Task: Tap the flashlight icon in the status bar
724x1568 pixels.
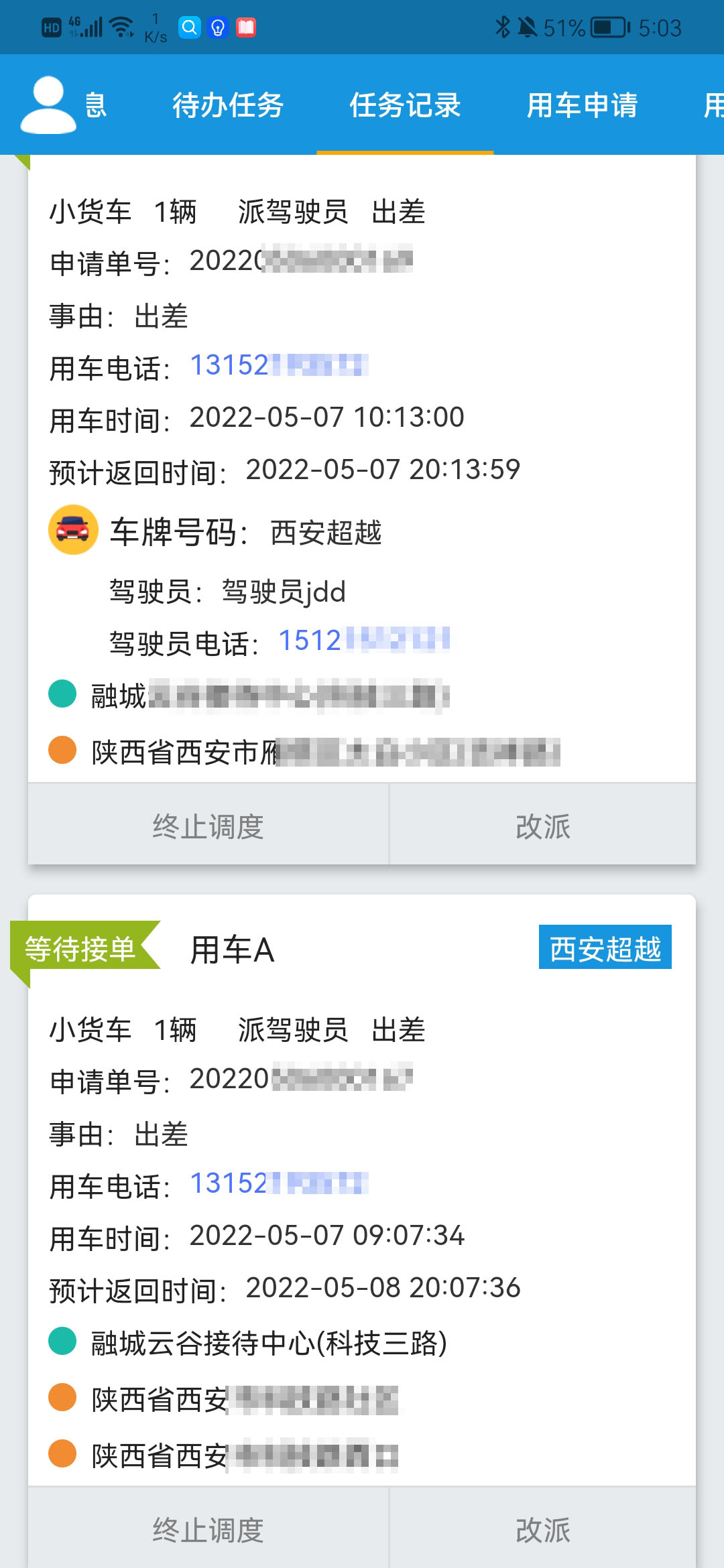Action: [x=217, y=27]
